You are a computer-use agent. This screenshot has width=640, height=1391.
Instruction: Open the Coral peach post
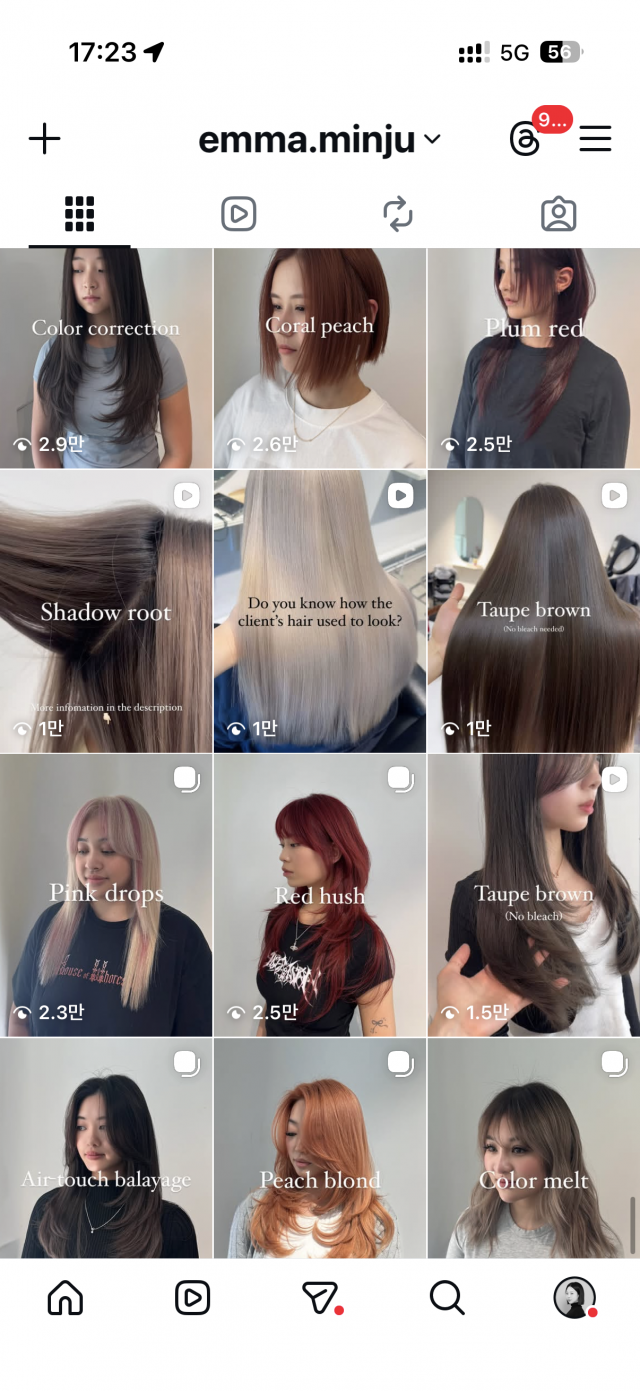[x=319, y=358]
